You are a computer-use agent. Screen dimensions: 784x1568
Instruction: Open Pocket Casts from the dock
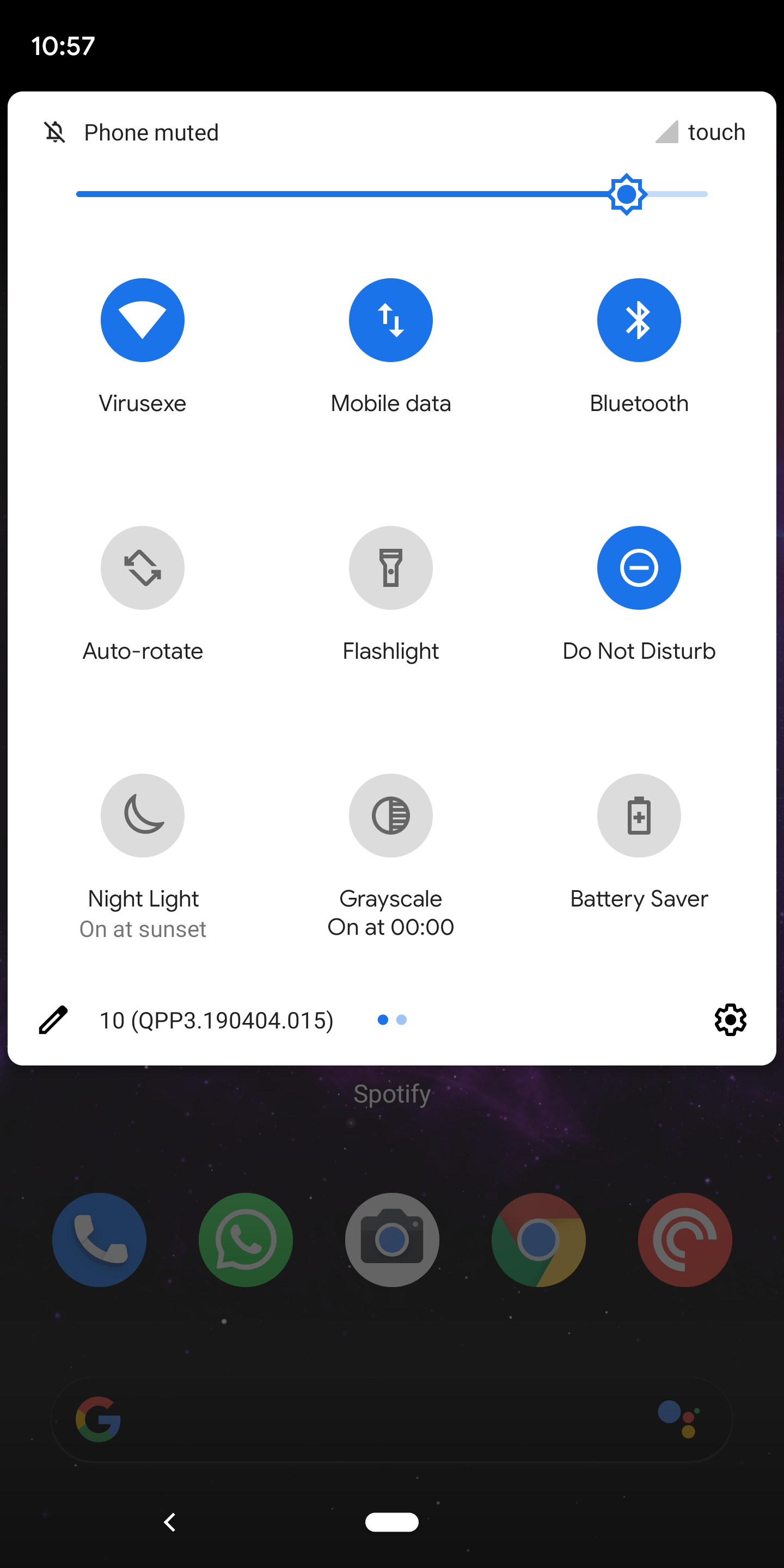click(x=684, y=1240)
